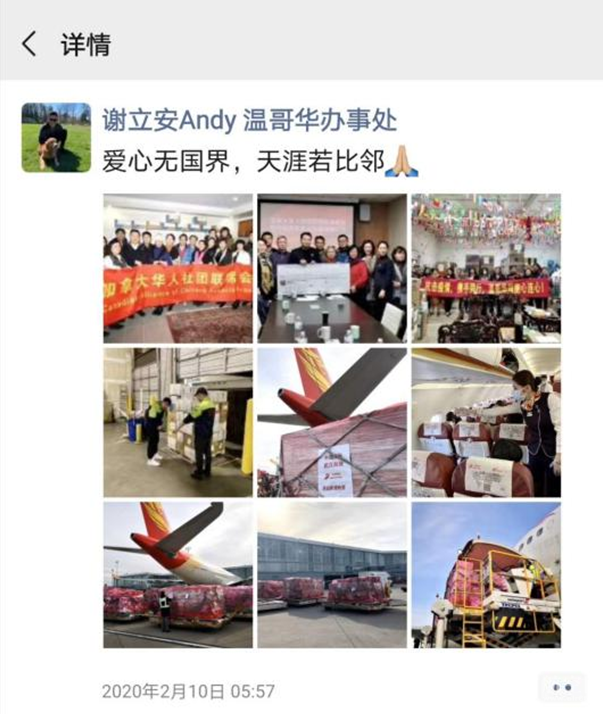The height and width of the screenshot is (714, 603).
Task: View the group photo with the red banner
Action: click(x=178, y=268)
